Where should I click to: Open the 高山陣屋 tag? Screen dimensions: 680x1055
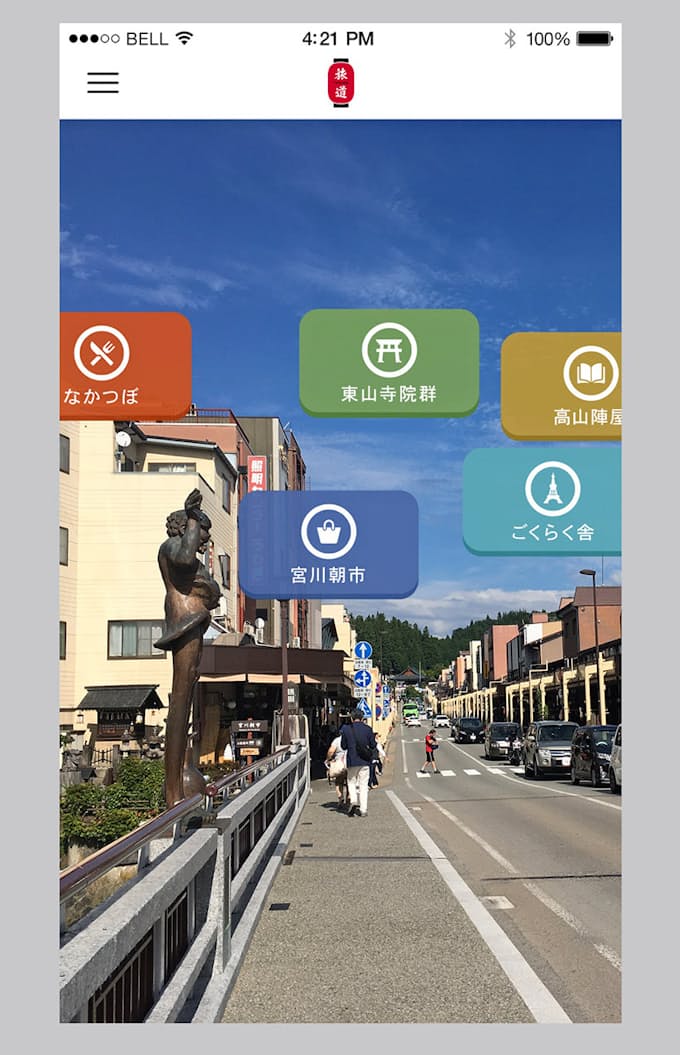563,386
